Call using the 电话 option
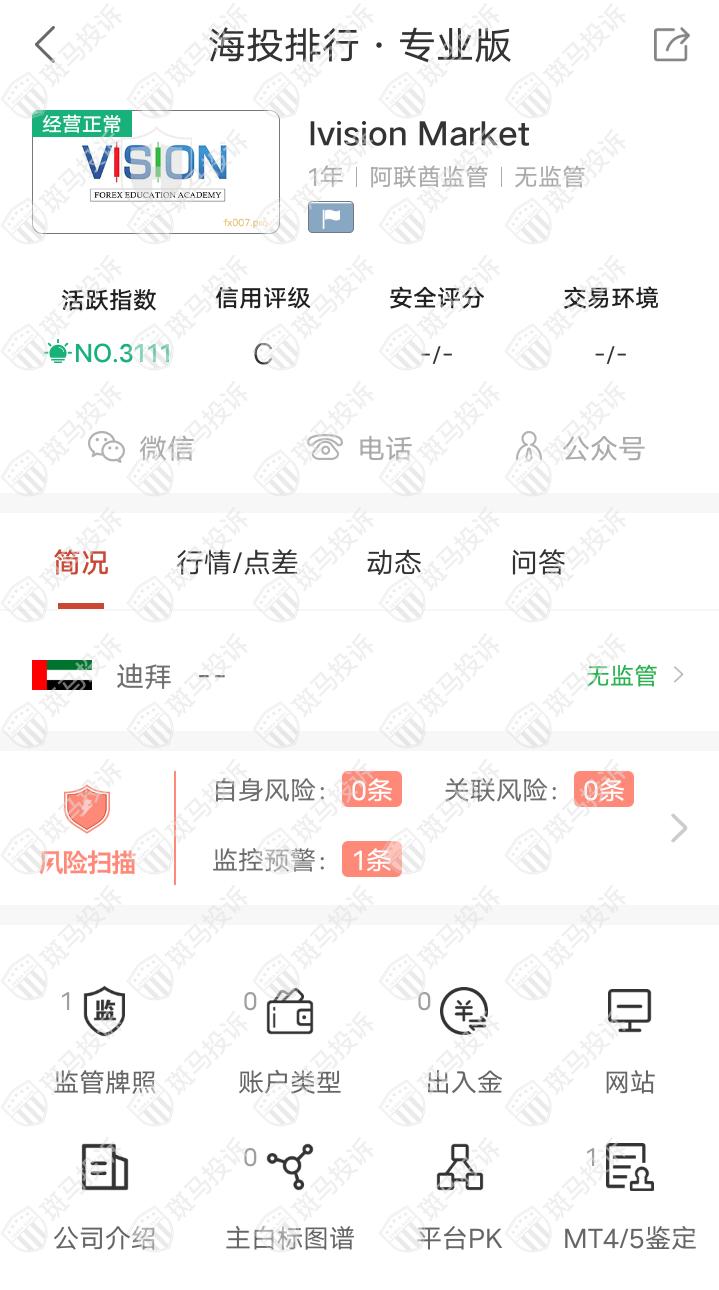 point(360,448)
